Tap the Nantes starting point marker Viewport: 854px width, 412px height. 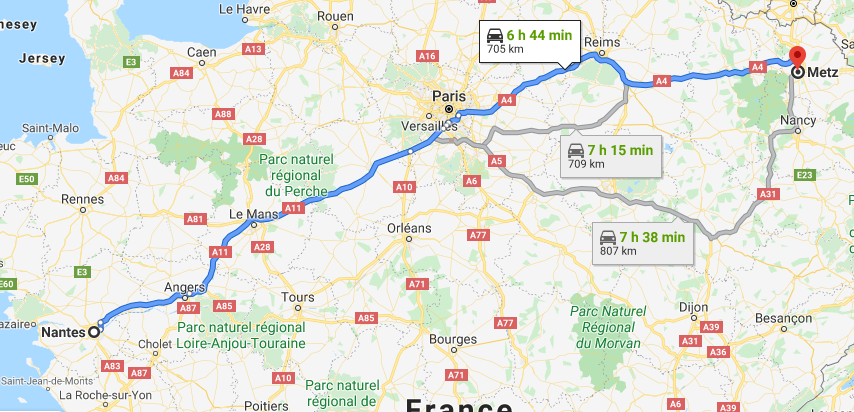coord(96,332)
